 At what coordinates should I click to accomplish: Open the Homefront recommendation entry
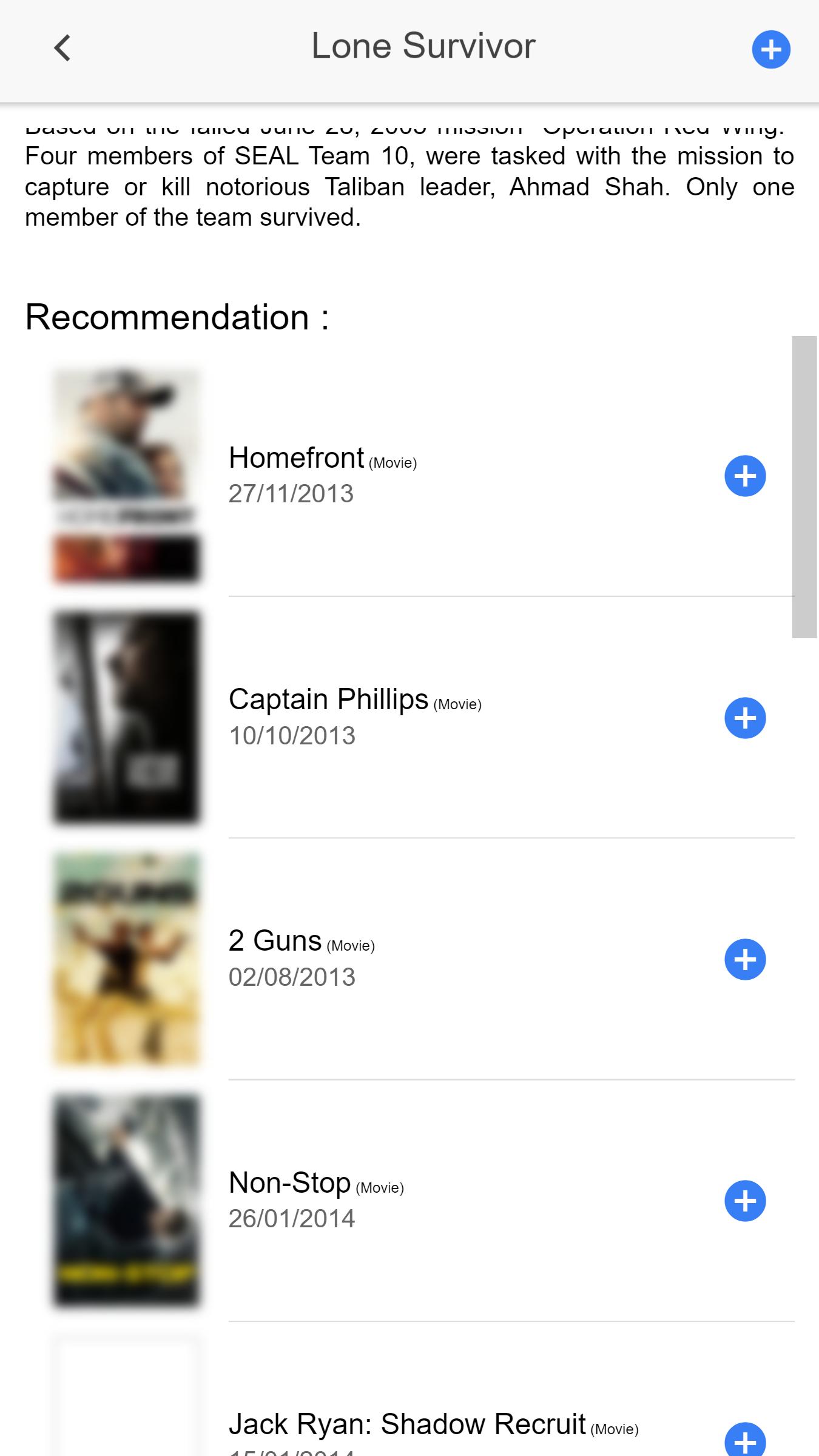point(425,477)
